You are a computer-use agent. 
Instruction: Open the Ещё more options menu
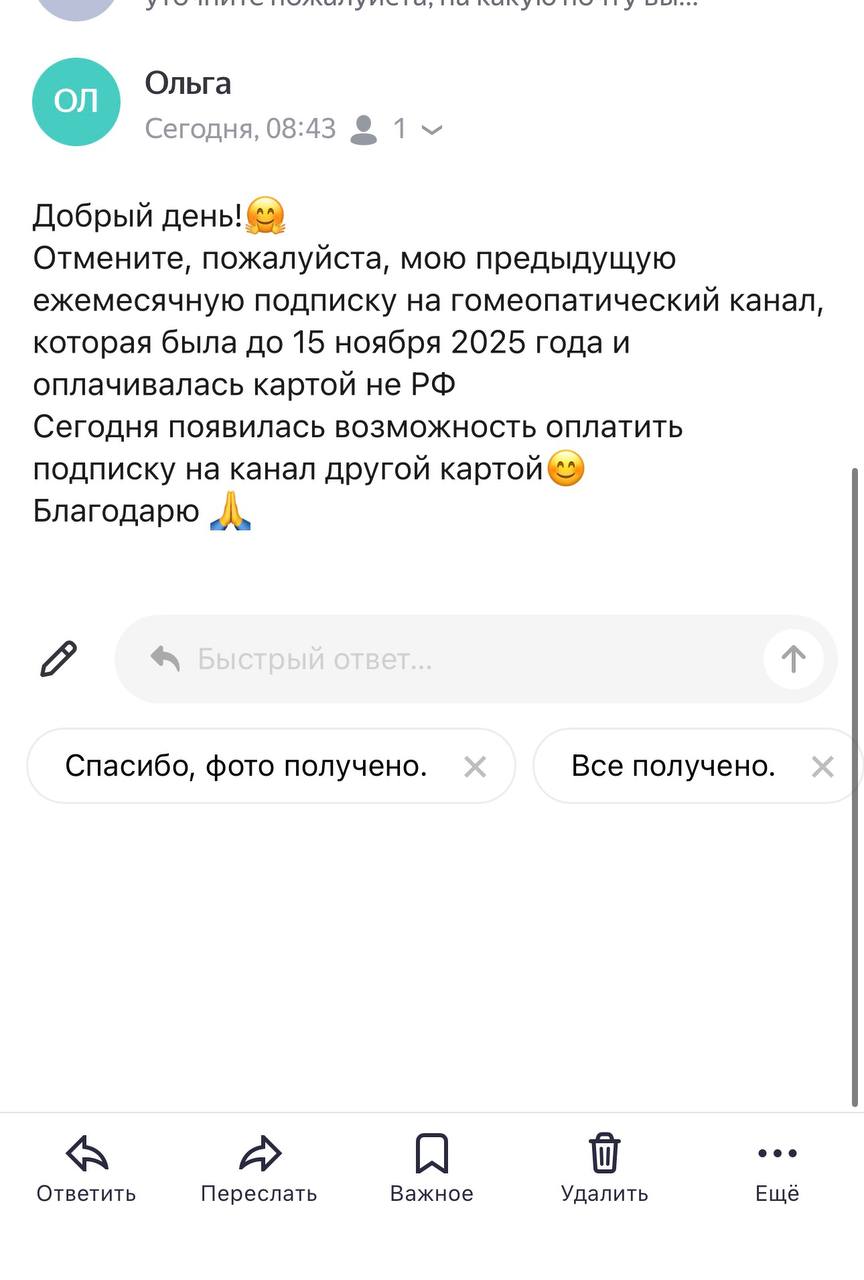[x=777, y=1168]
